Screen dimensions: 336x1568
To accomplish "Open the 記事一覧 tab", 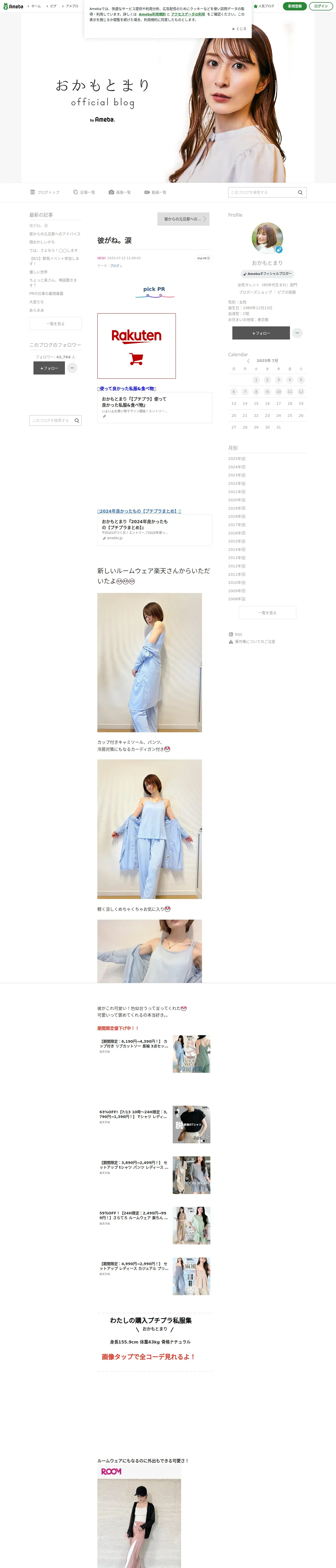I will [x=84, y=192].
